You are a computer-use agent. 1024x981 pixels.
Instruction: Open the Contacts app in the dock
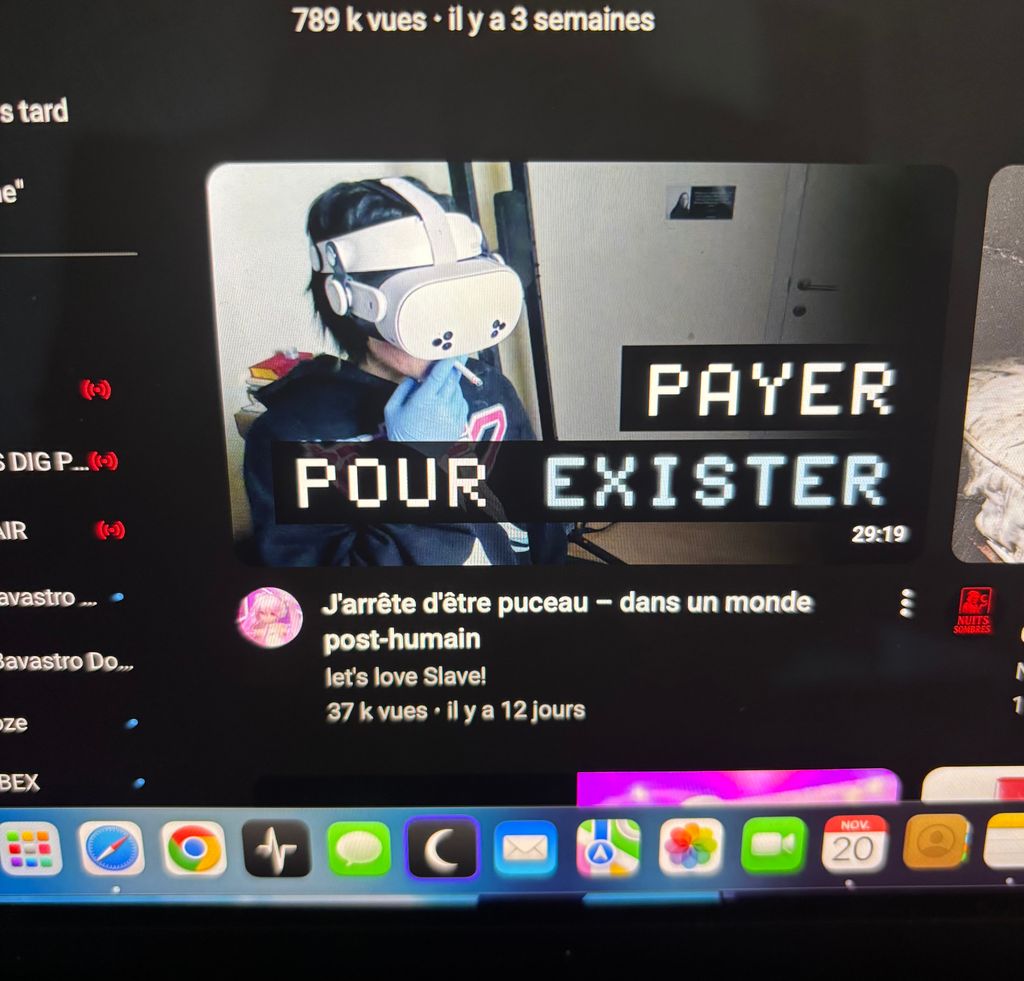tap(936, 842)
